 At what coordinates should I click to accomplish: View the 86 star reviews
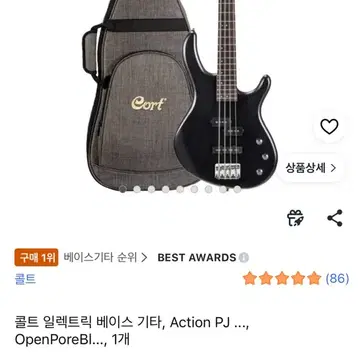(296, 278)
